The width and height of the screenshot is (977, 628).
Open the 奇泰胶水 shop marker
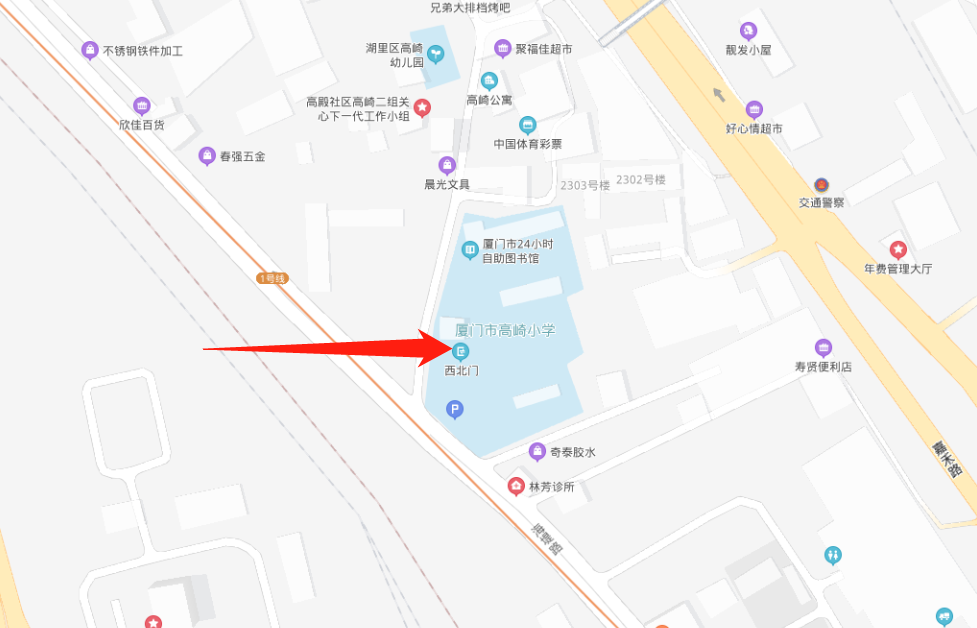[x=537, y=452]
